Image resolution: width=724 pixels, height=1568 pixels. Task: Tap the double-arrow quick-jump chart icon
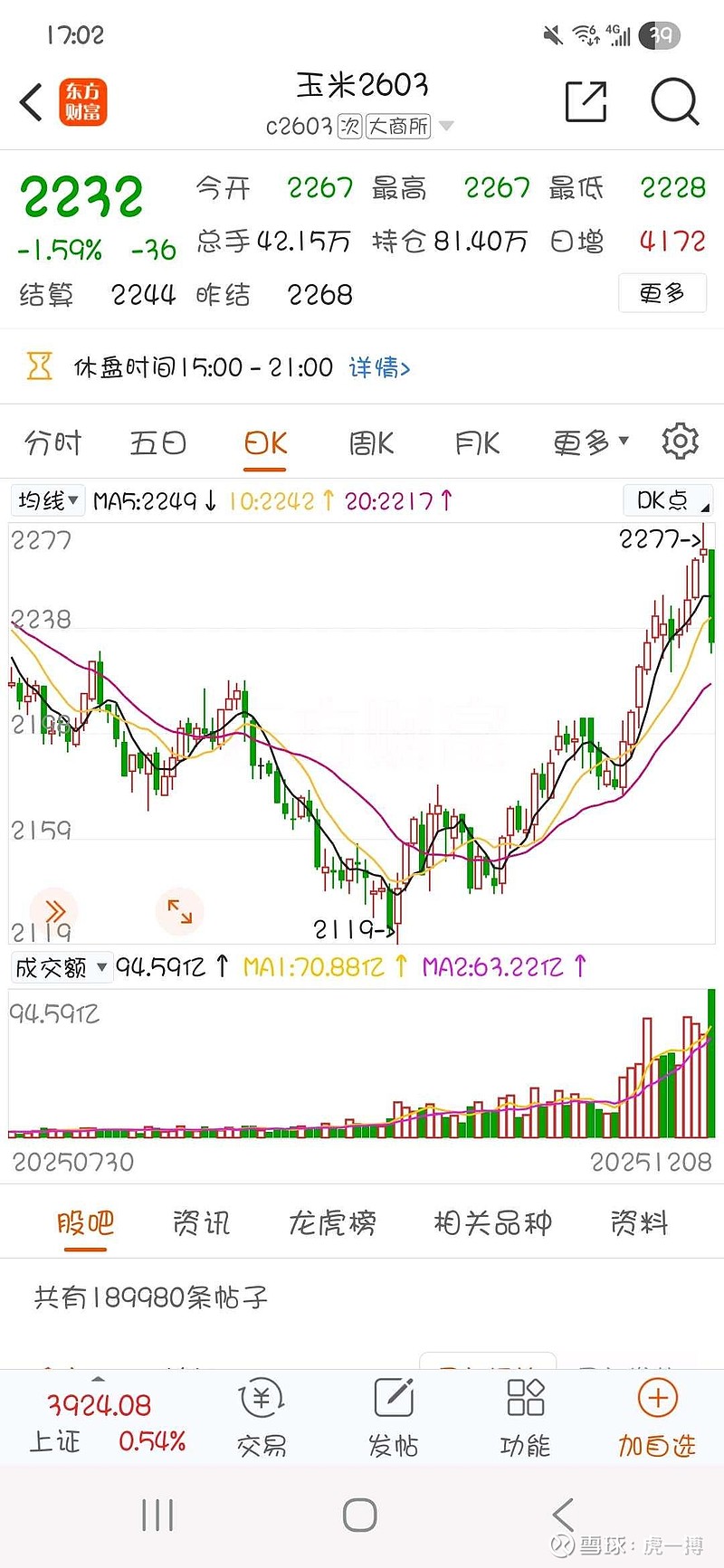tap(54, 912)
